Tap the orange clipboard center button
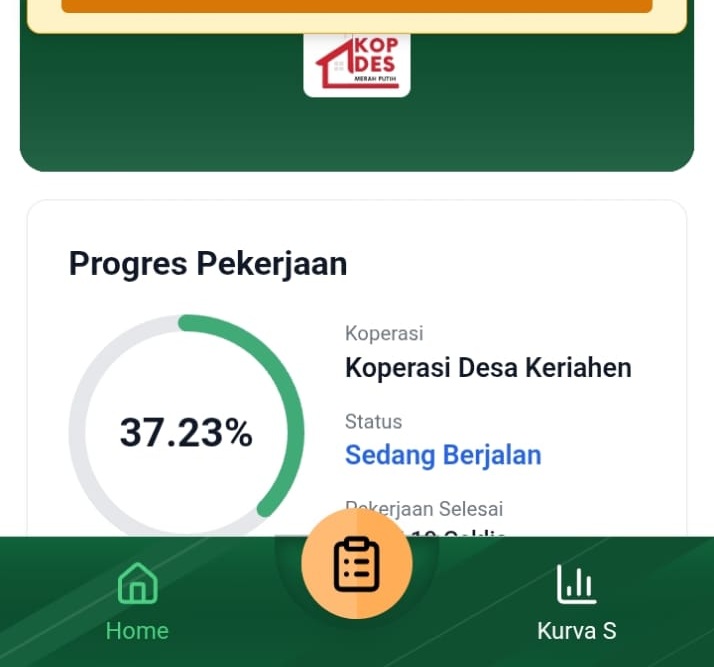Viewport: 714px width, 667px height. pyautogui.click(x=357, y=564)
